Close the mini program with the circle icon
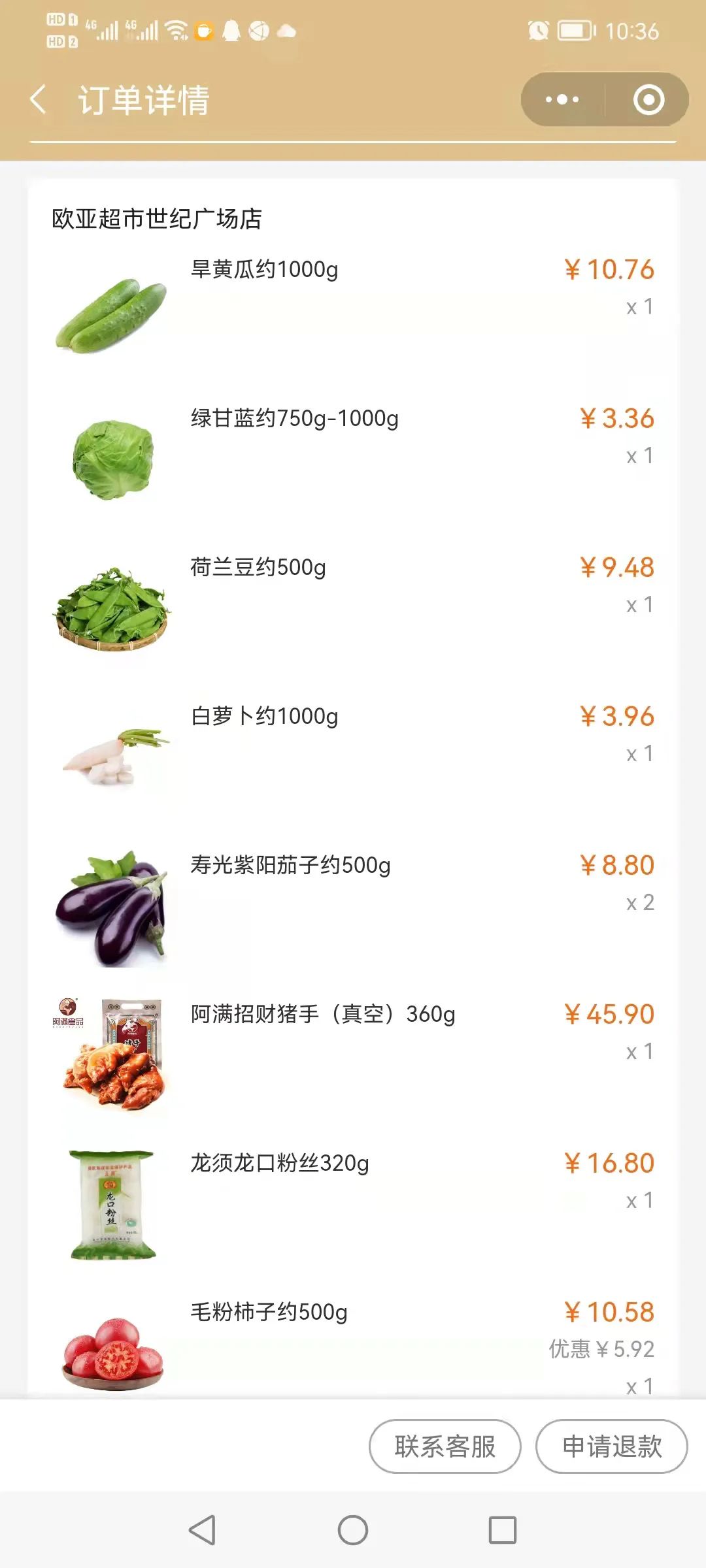706x1568 pixels. 648,100
